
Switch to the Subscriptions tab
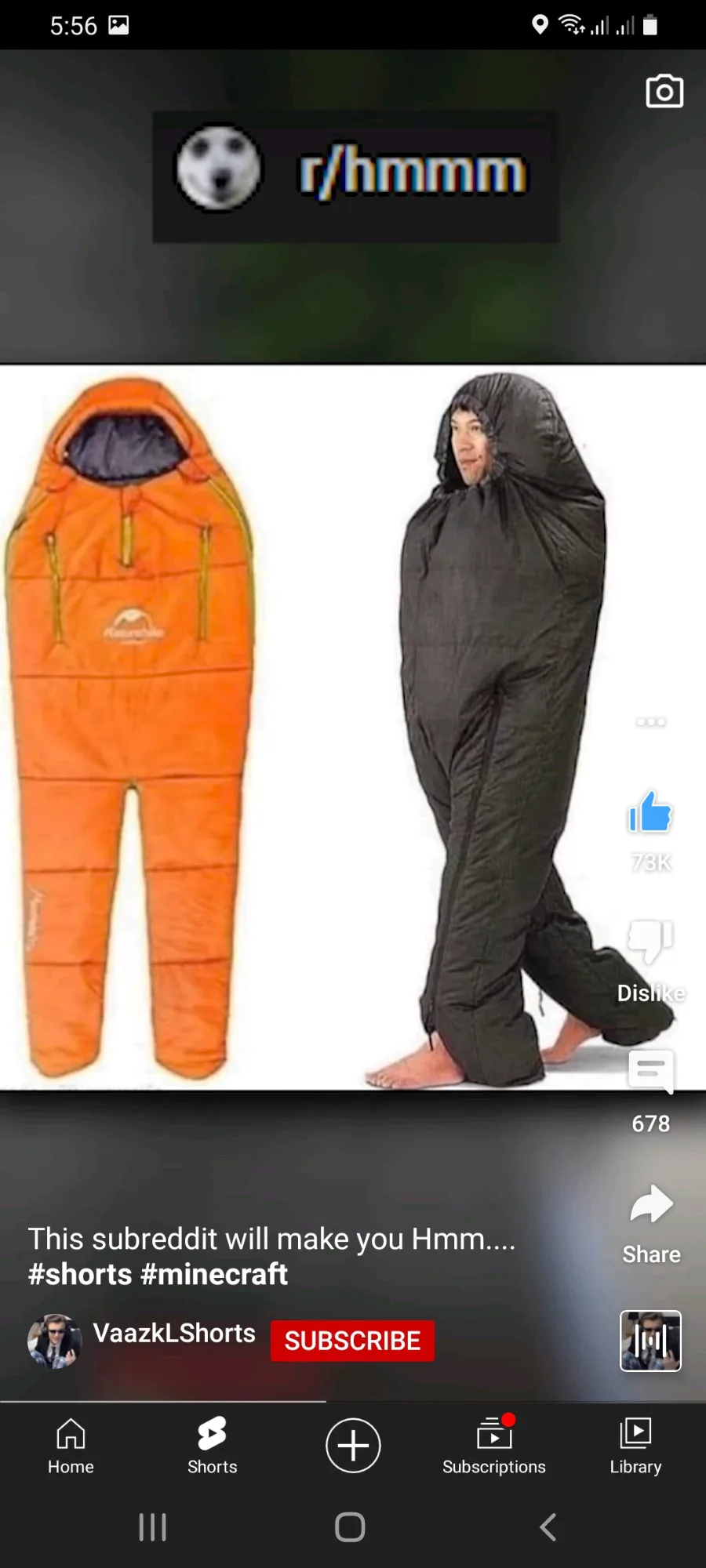[494, 1446]
